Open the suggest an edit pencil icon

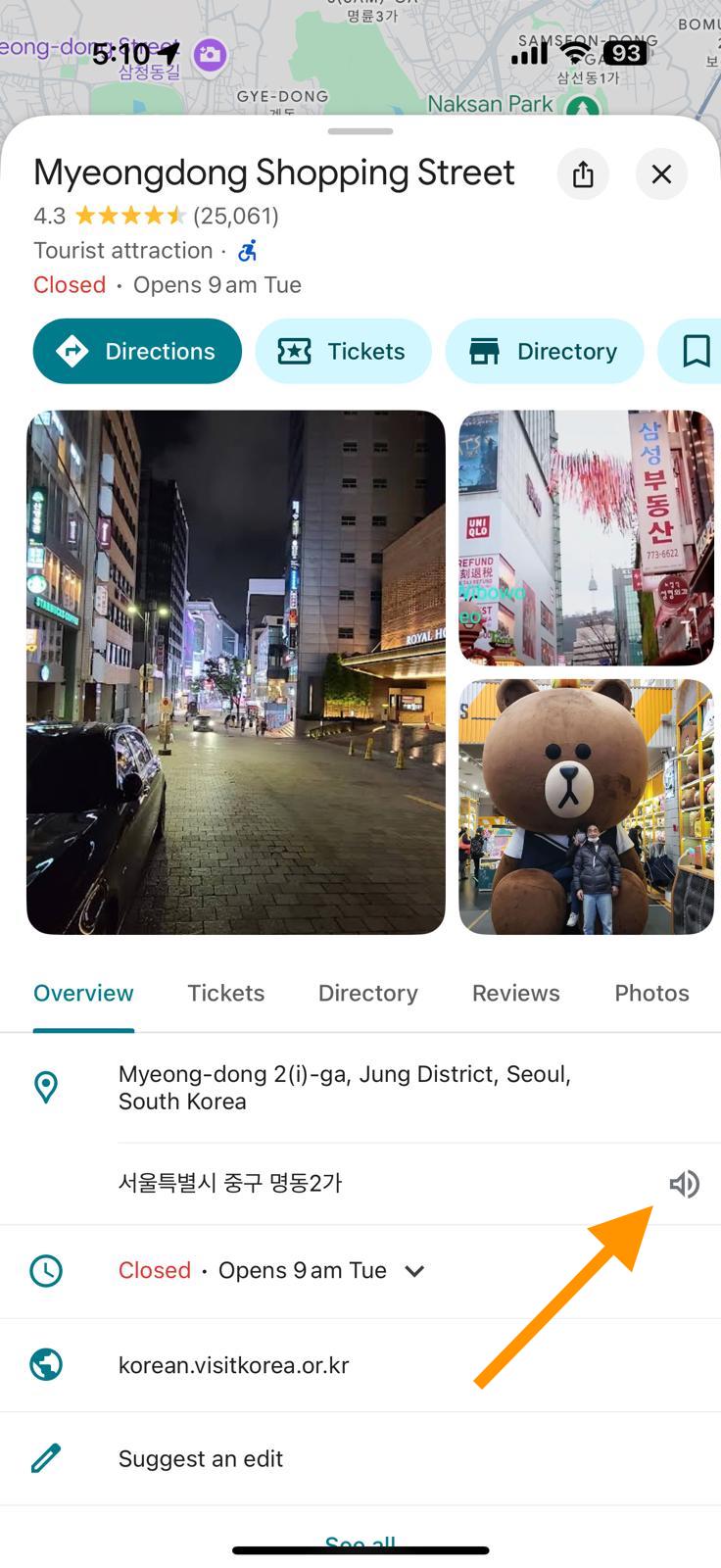(46, 1457)
